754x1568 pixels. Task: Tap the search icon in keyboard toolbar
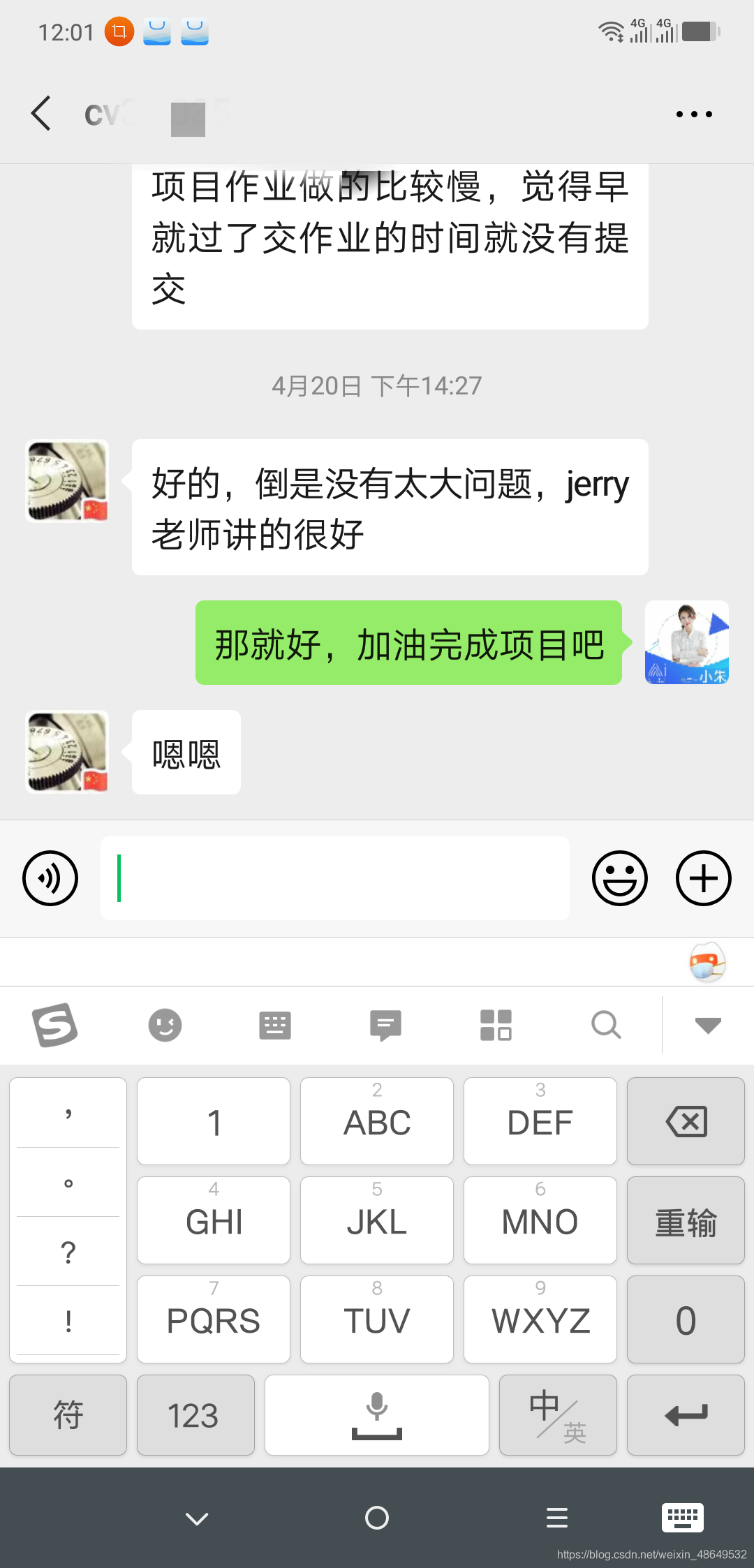click(x=605, y=1025)
